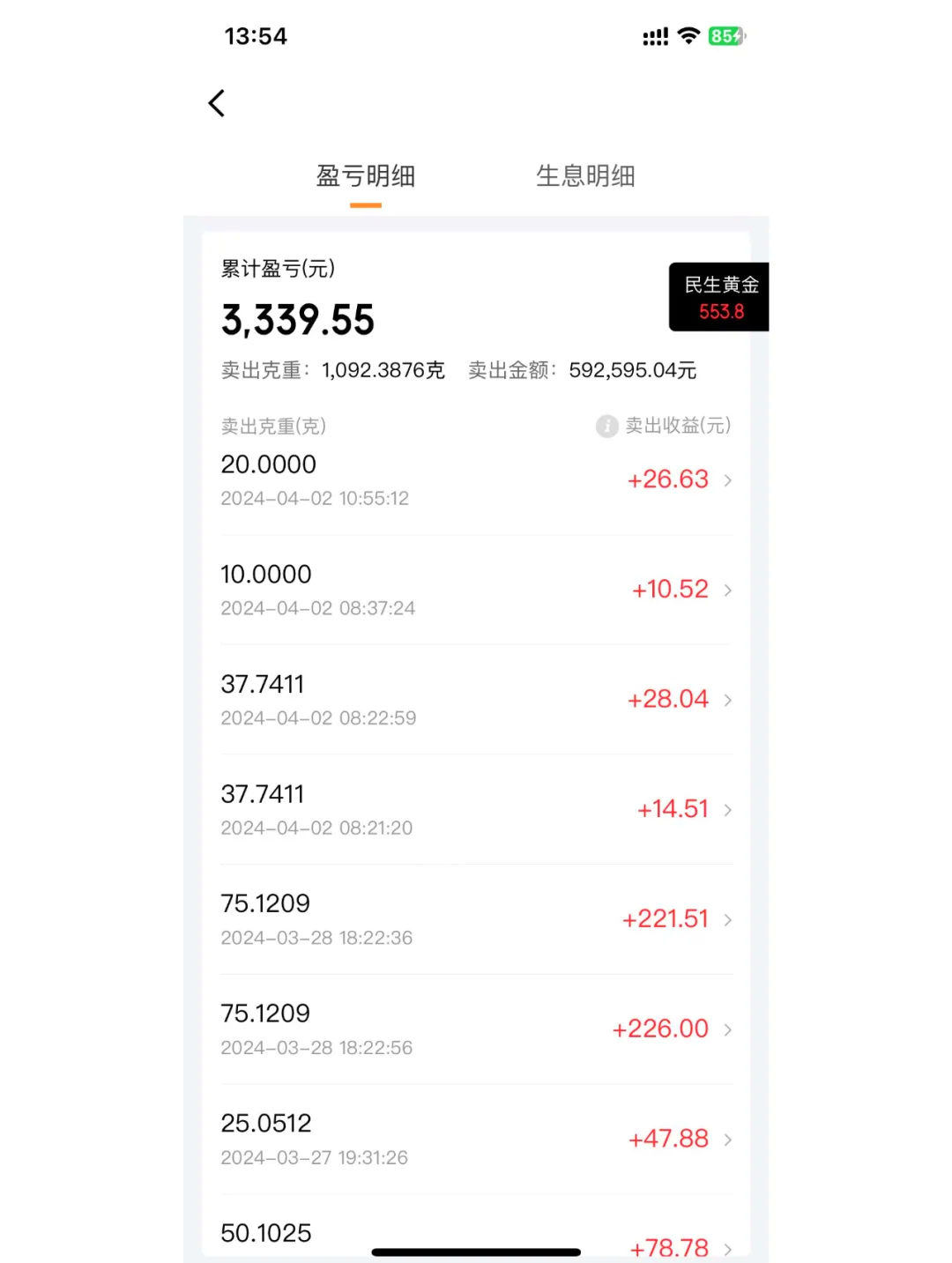Tap the back arrow icon

pyautogui.click(x=217, y=103)
